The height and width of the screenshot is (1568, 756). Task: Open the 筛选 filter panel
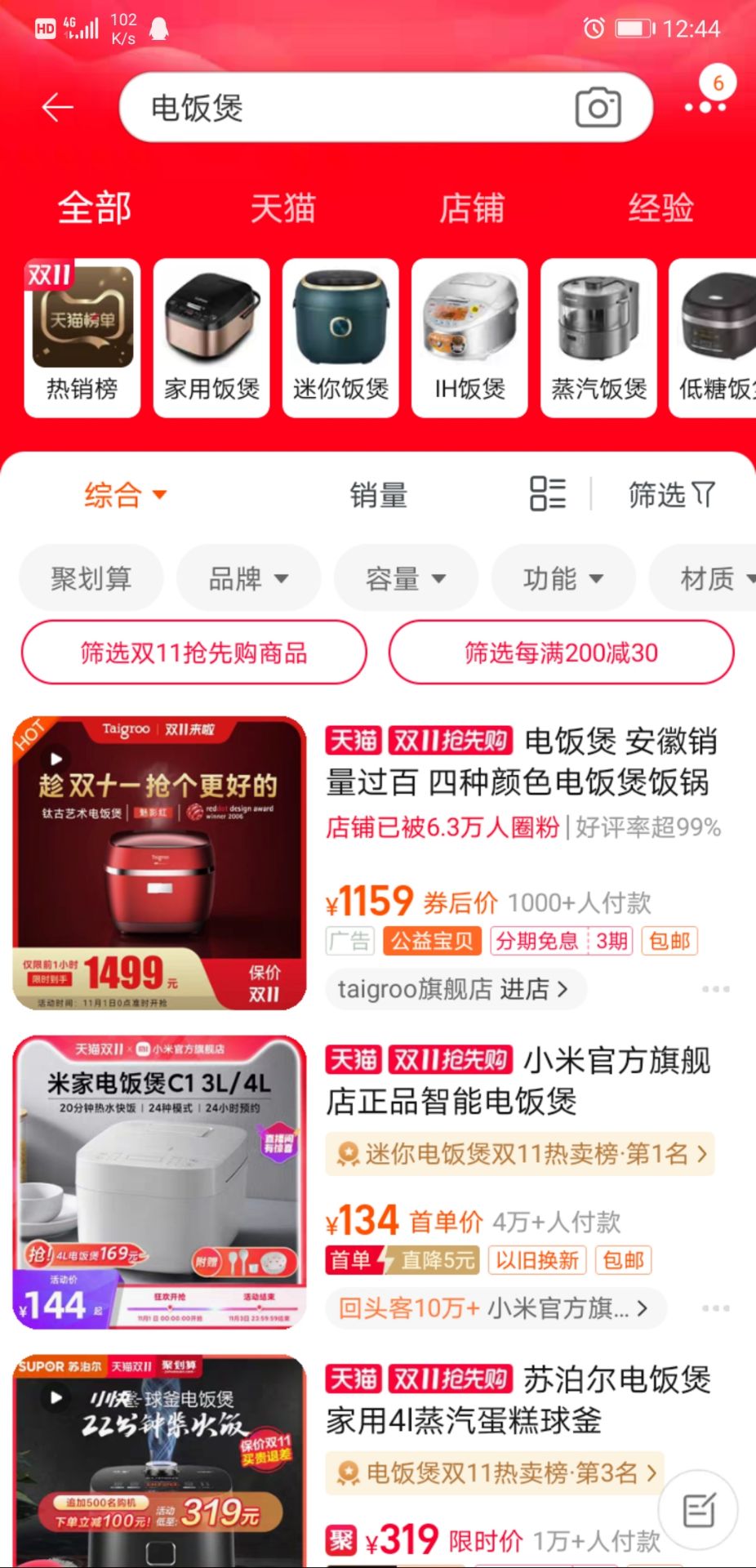pyautogui.click(x=671, y=494)
